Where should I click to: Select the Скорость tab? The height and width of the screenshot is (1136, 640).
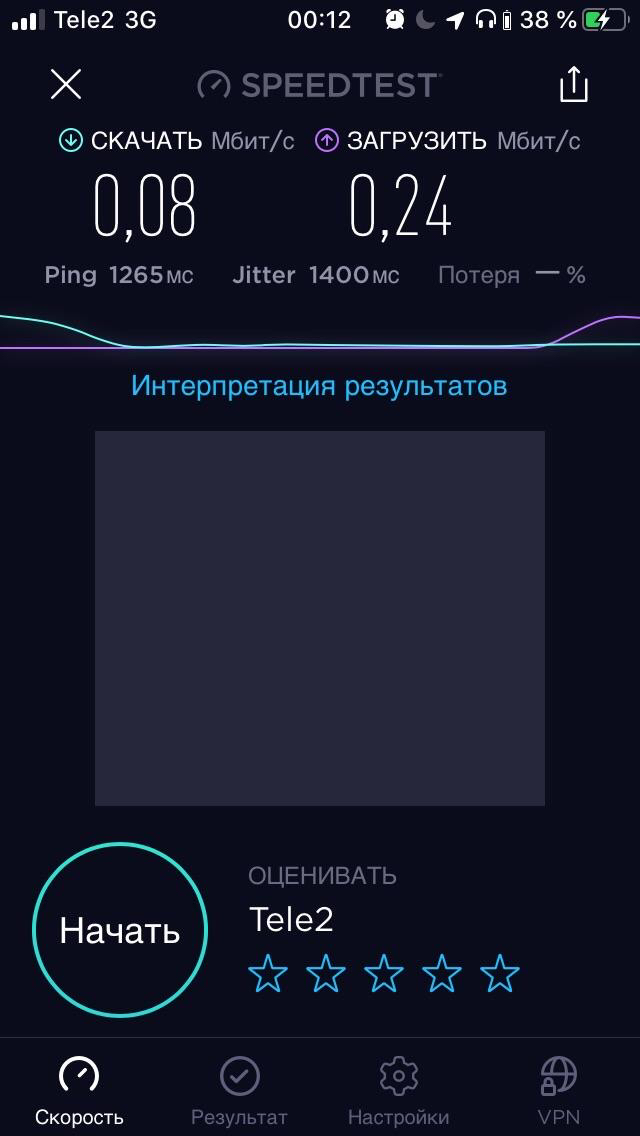79,1091
